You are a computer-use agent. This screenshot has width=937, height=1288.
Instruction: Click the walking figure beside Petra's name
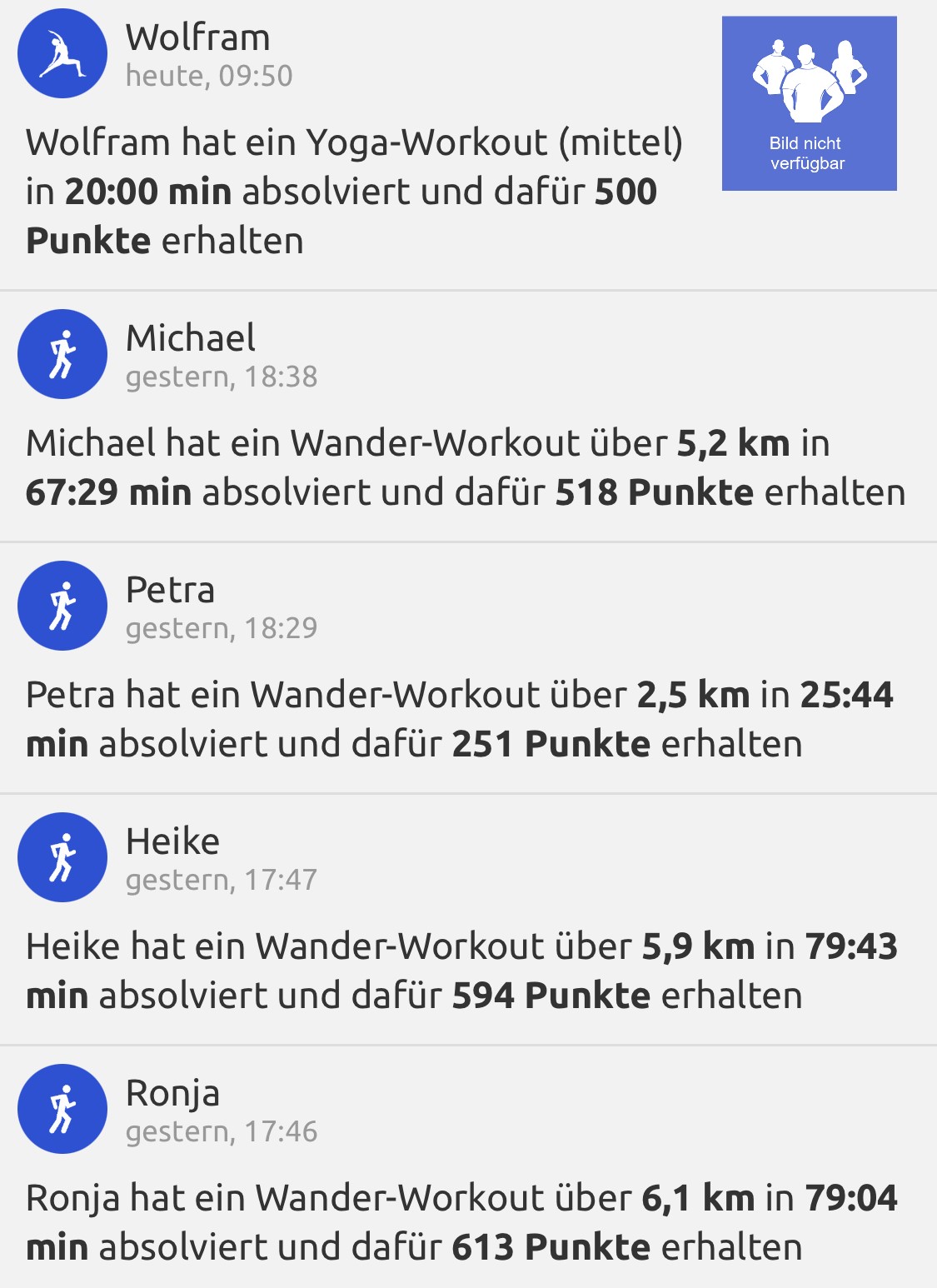tap(62, 607)
